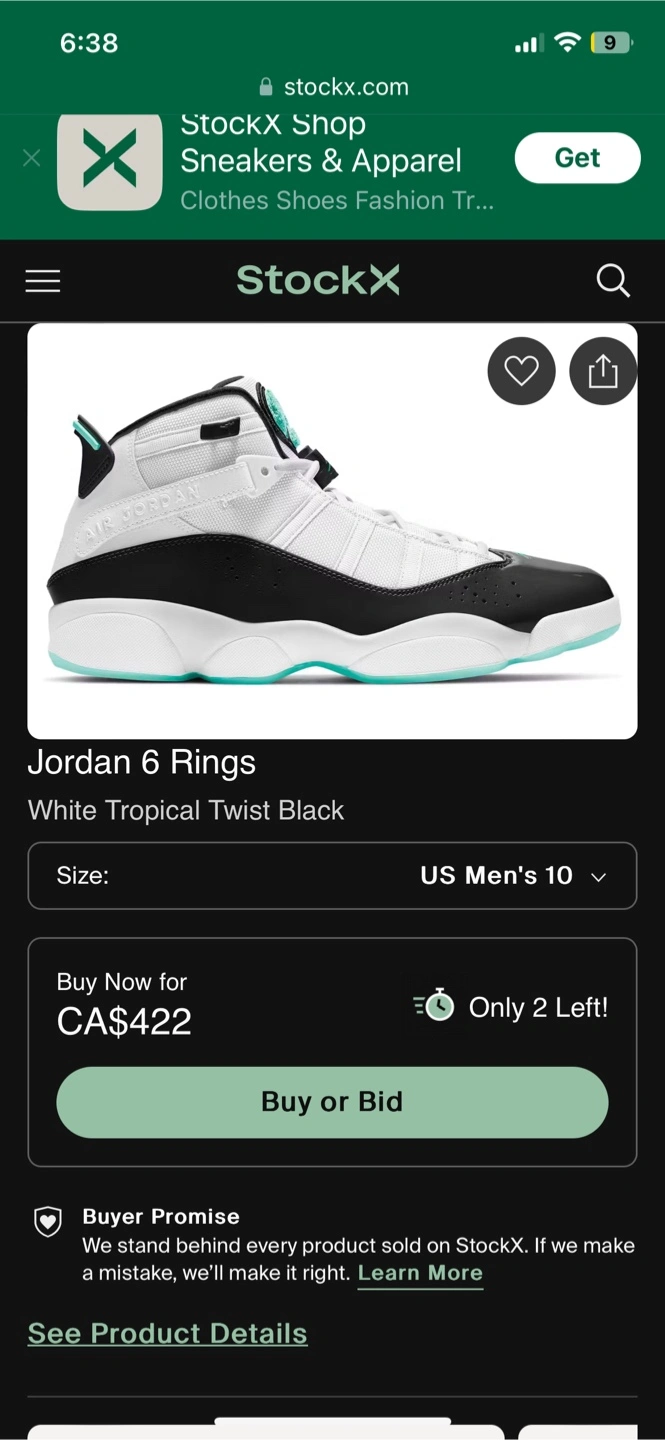Tap the Buy or Bid button
The width and height of the screenshot is (665, 1440).
point(332,1102)
